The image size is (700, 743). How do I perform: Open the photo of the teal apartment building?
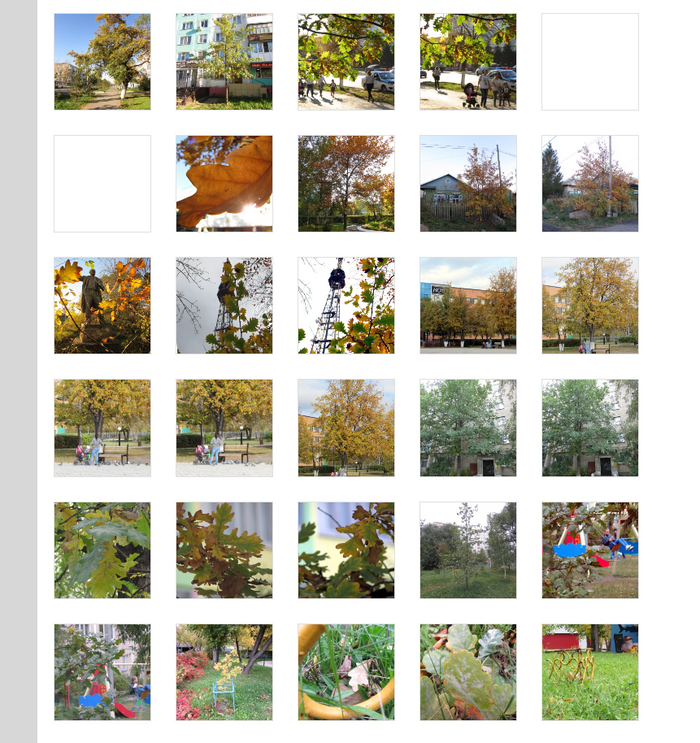tap(224, 61)
